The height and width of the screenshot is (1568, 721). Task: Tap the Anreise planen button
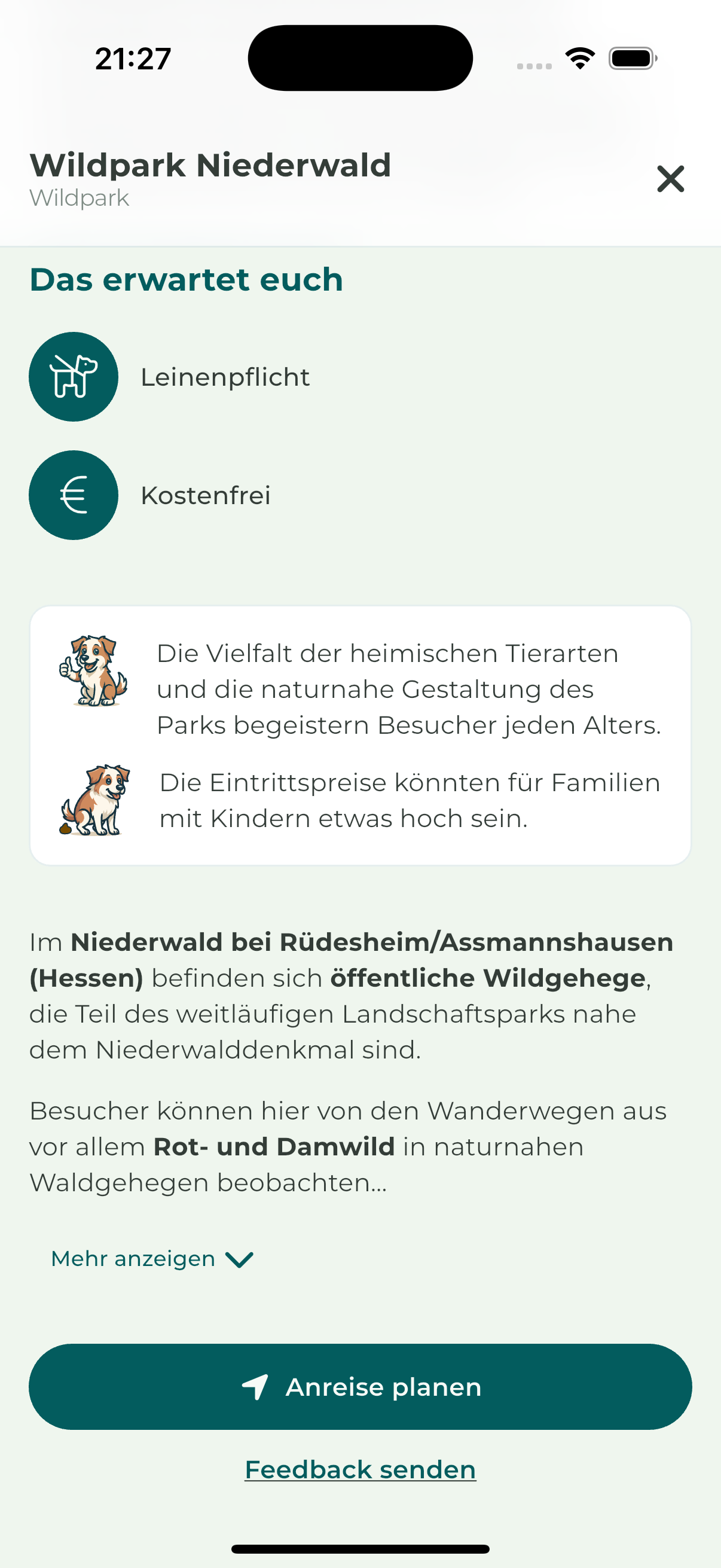pos(360,1387)
